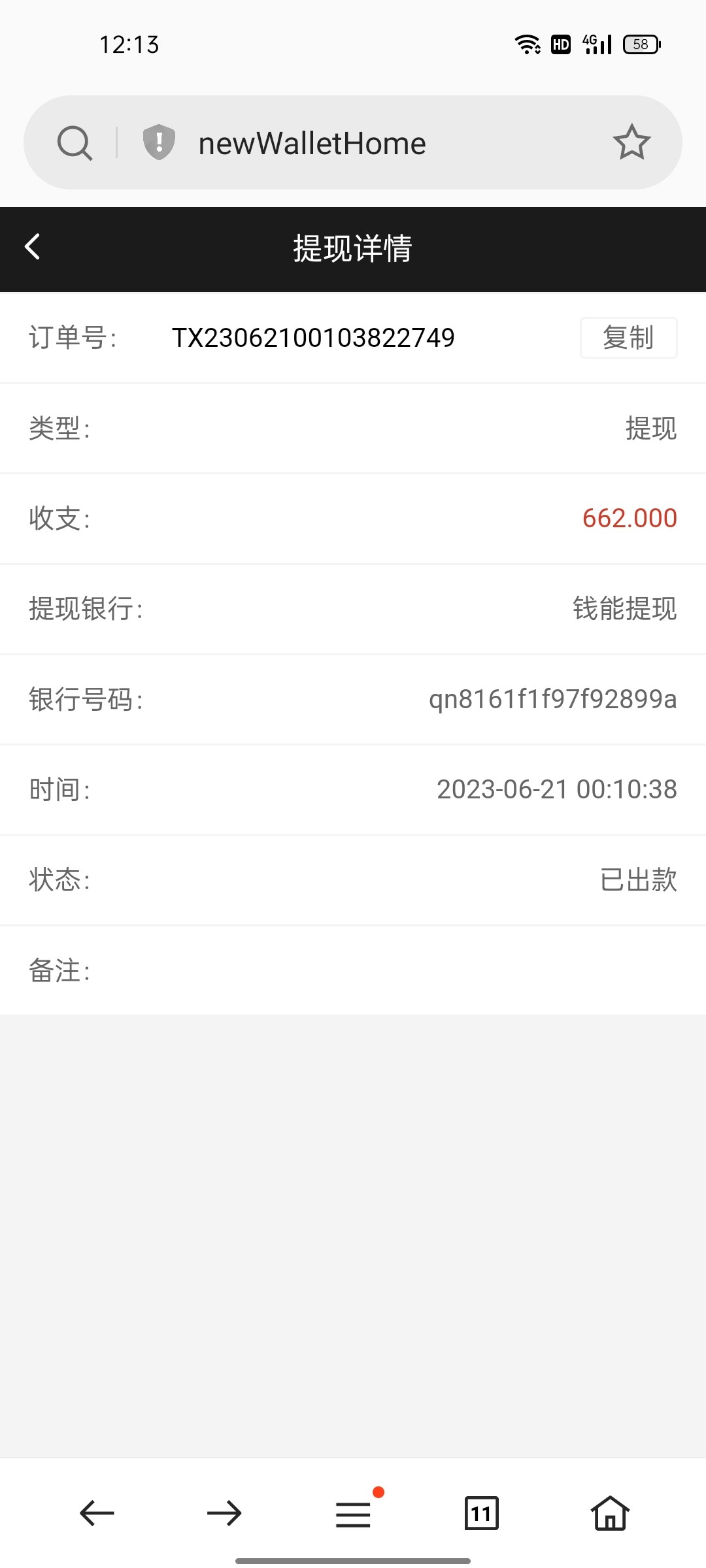Tap the 复制 button to copy order number
706x1568 pixels.
[x=628, y=338]
